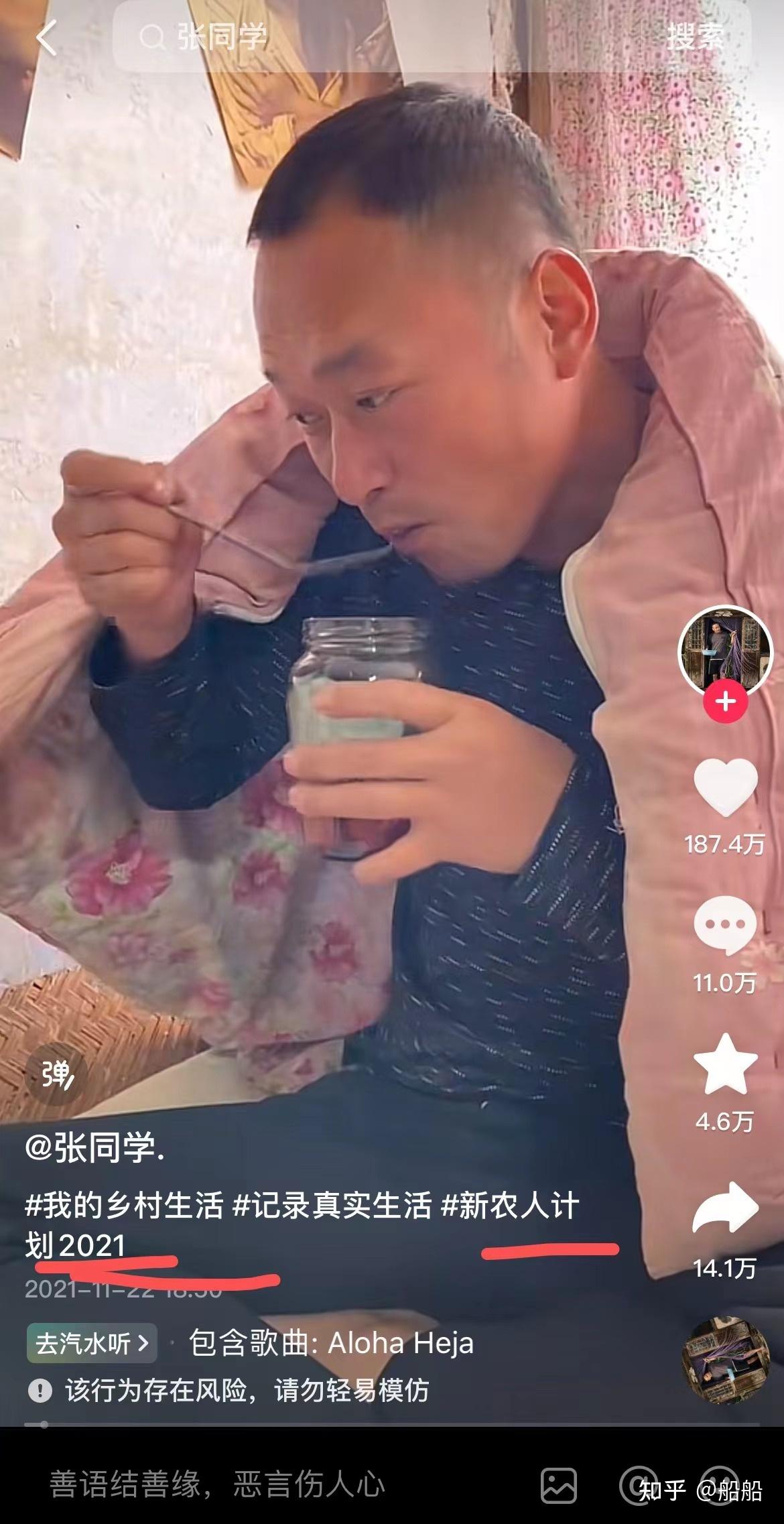Like this video with the heart
The image size is (784, 1524).
click(x=725, y=787)
